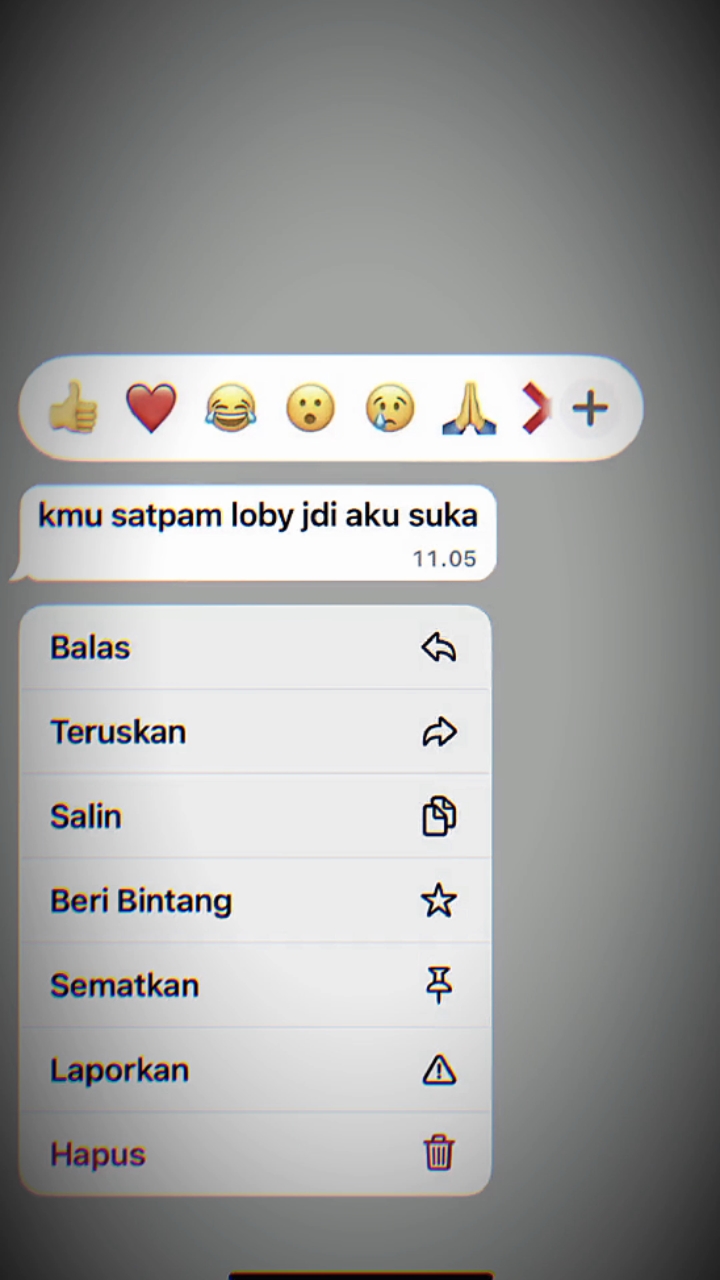Open more emoji reactions with plus

[590, 408]
